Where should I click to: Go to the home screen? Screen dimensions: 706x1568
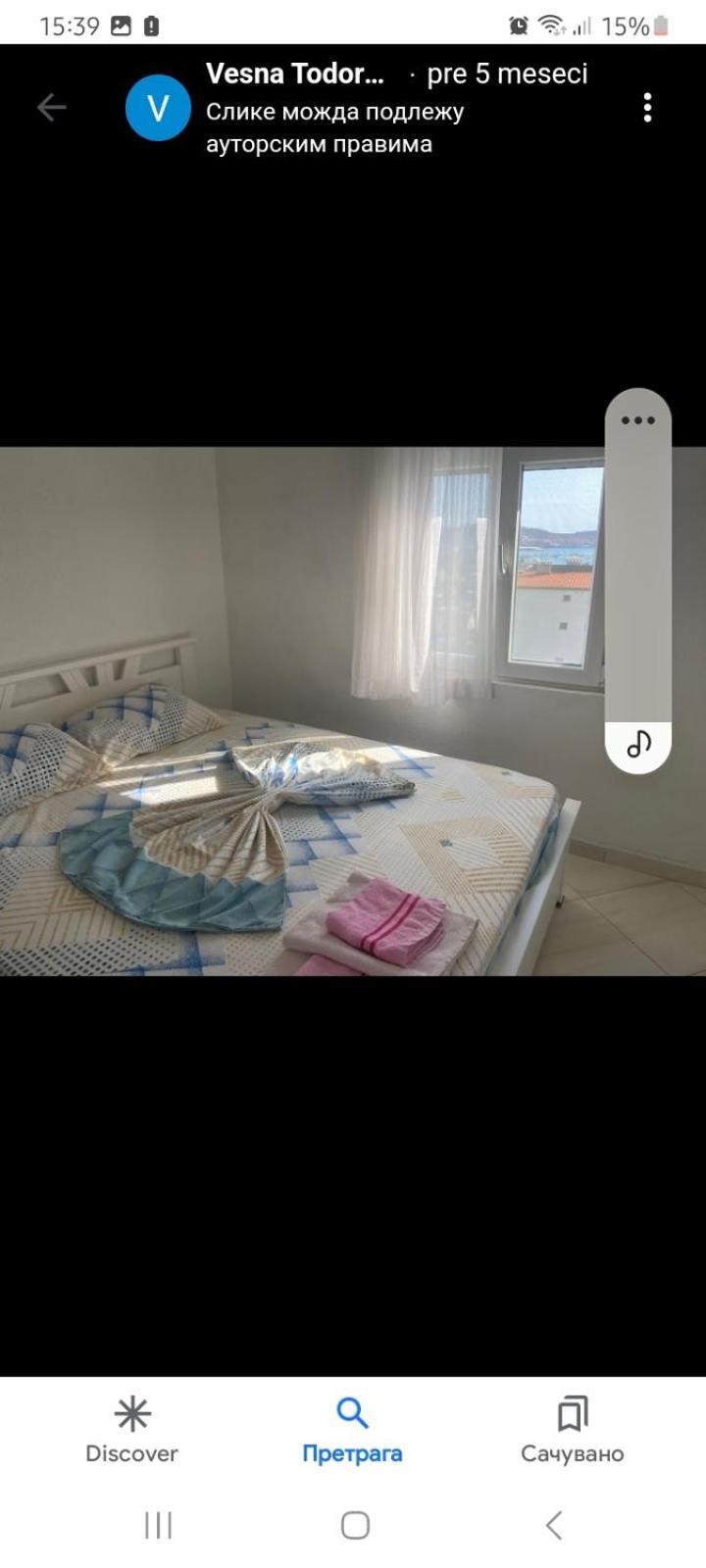pos(355,1525)
